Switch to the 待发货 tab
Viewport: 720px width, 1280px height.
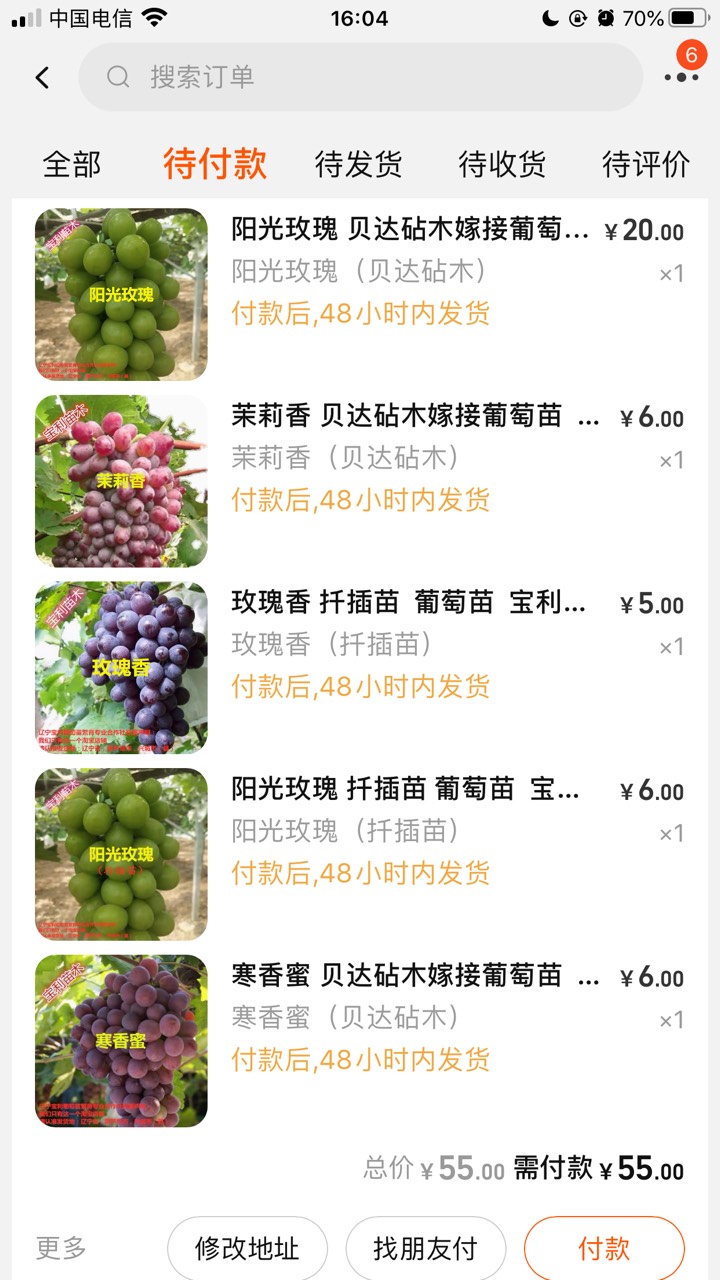click(358, 164)
